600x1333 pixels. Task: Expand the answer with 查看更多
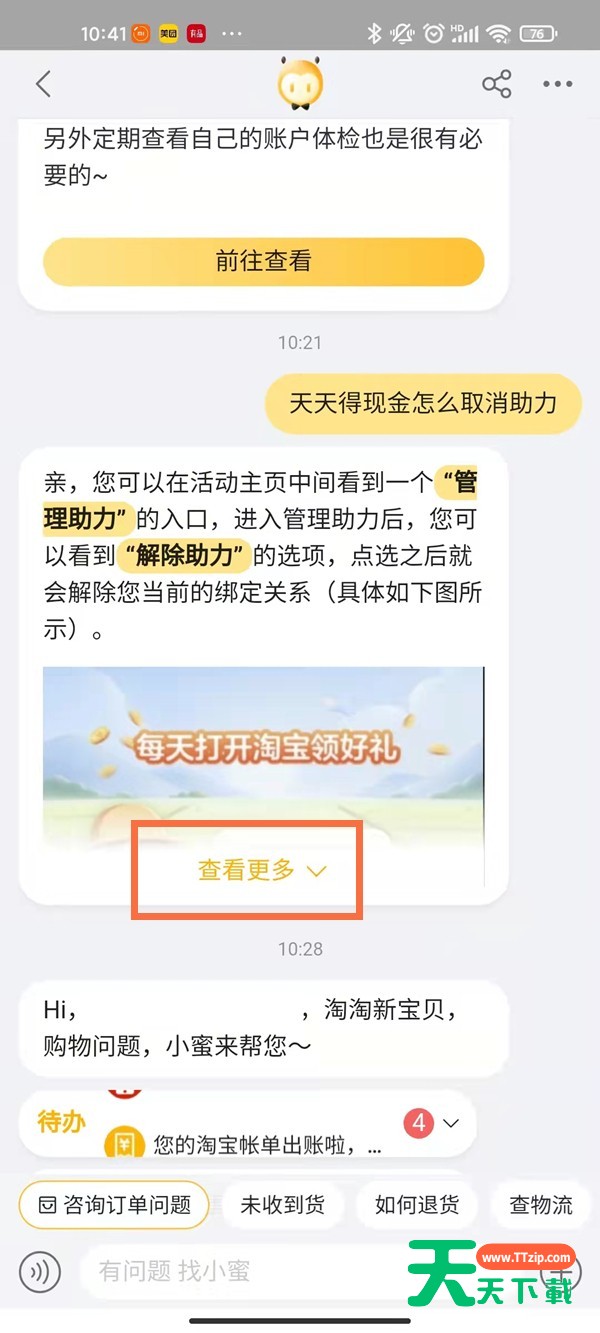262,870
